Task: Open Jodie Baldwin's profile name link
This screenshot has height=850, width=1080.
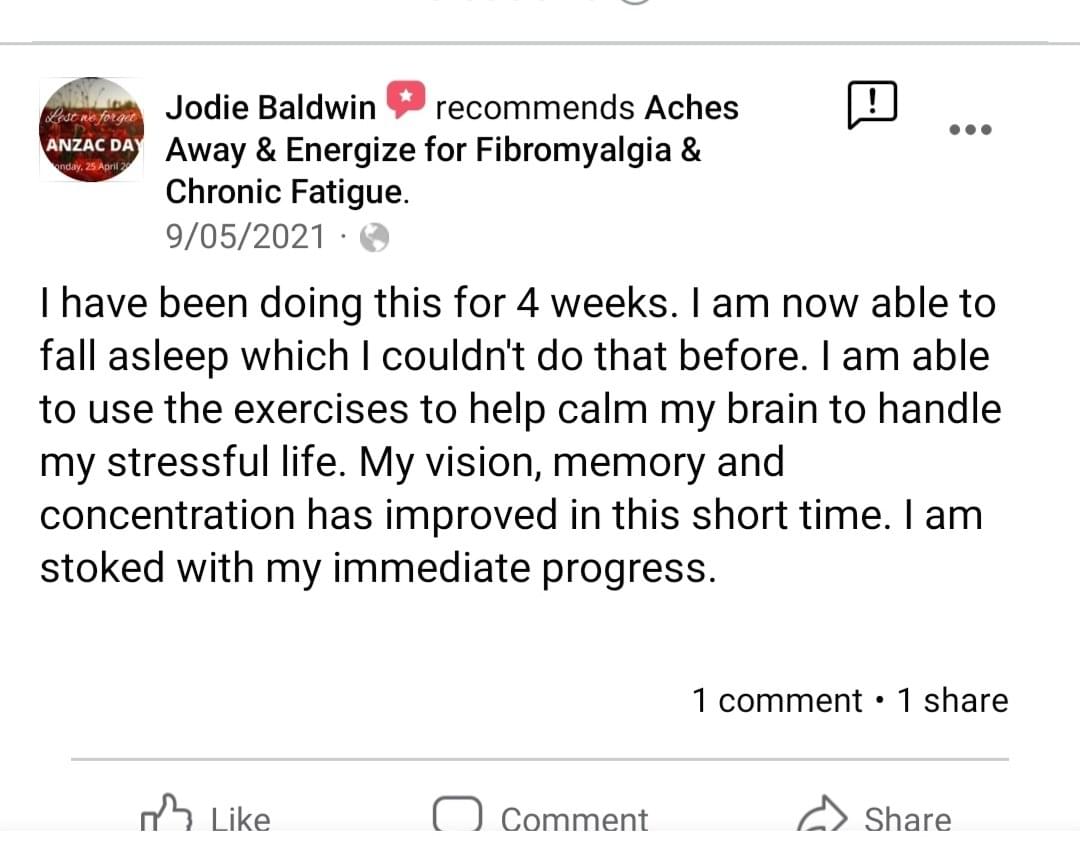Action: coord(270,107)
